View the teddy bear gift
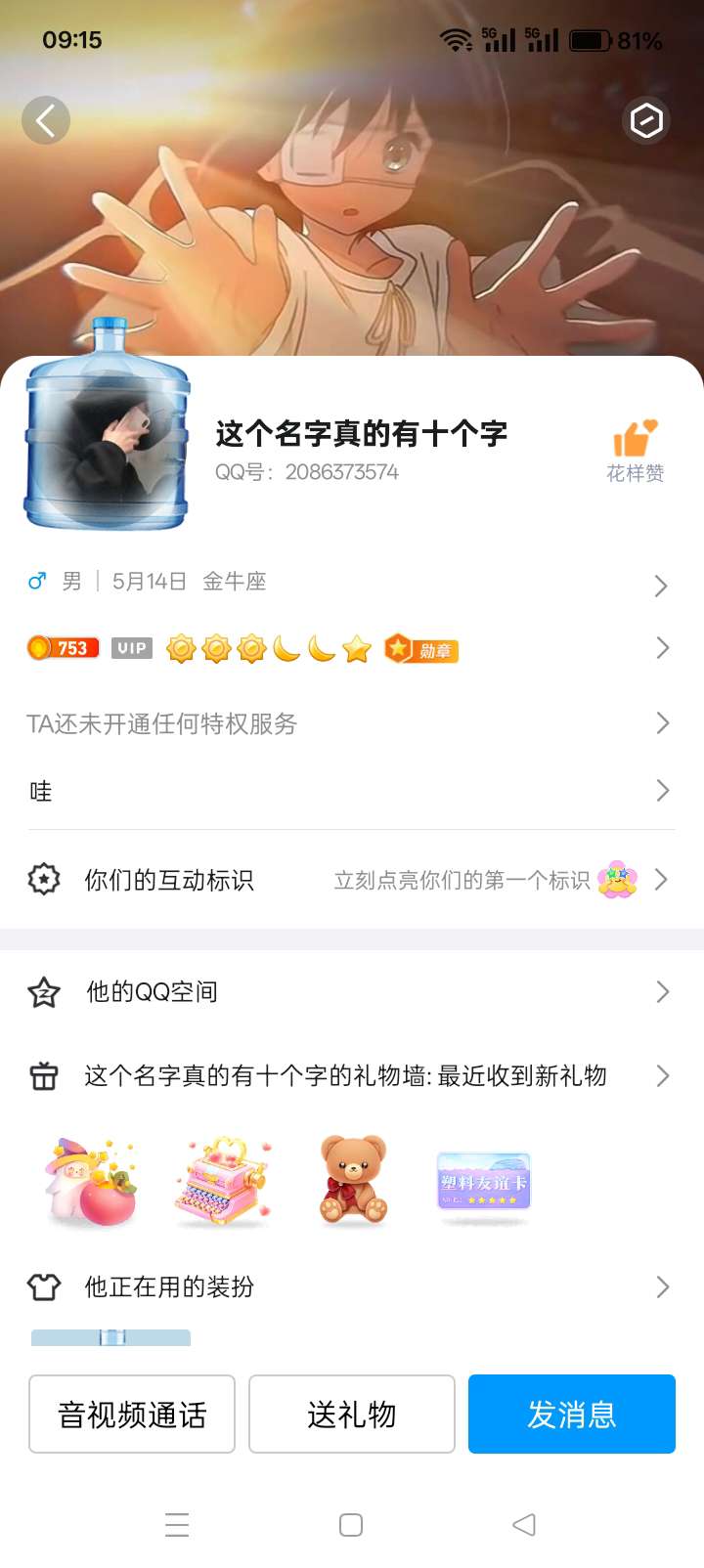The width and height of the screenshot is (704, 1568). pos(353,1180)
